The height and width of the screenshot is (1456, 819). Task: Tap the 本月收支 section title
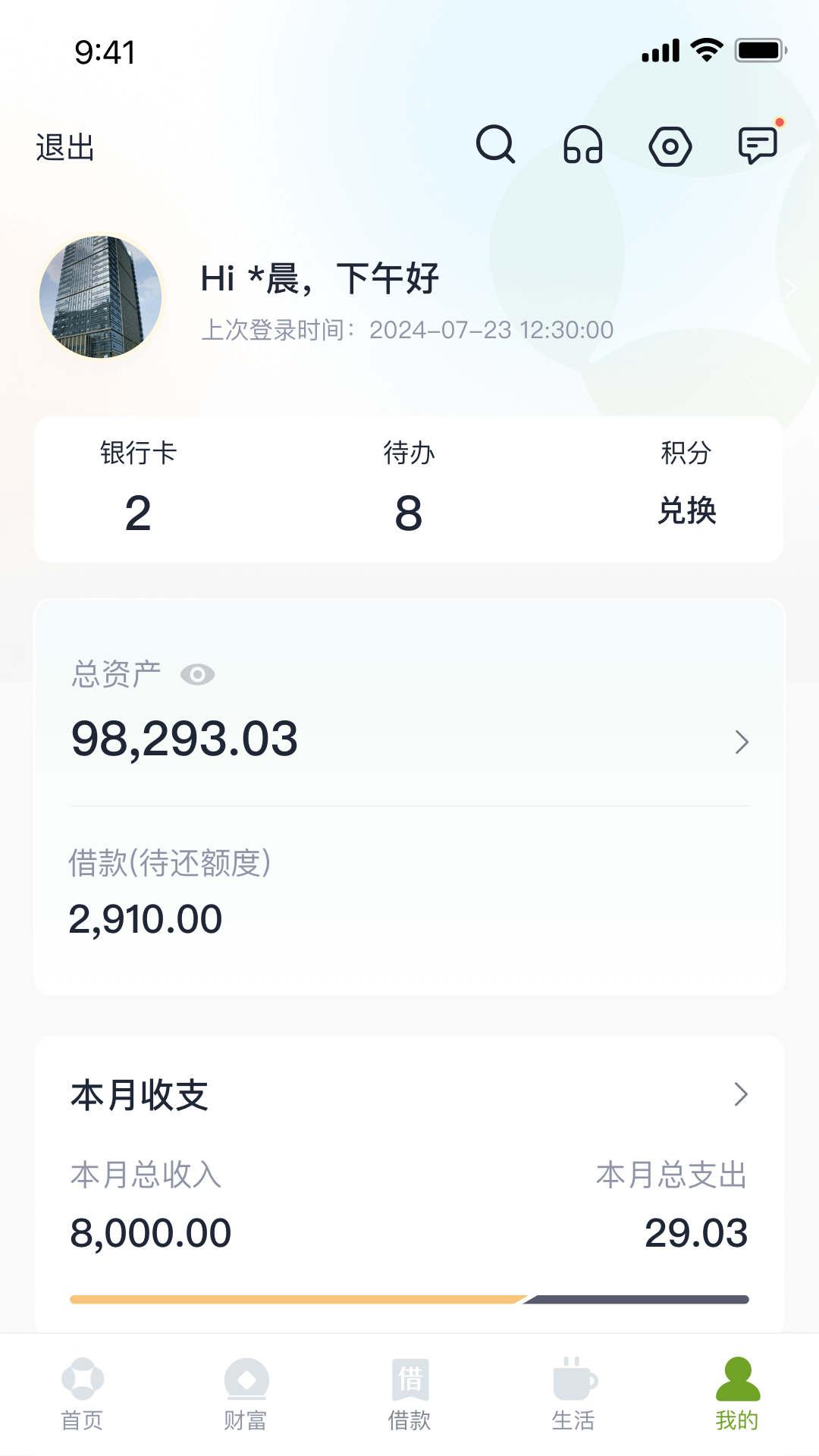pyautogui.click(x=140, y=1094)
